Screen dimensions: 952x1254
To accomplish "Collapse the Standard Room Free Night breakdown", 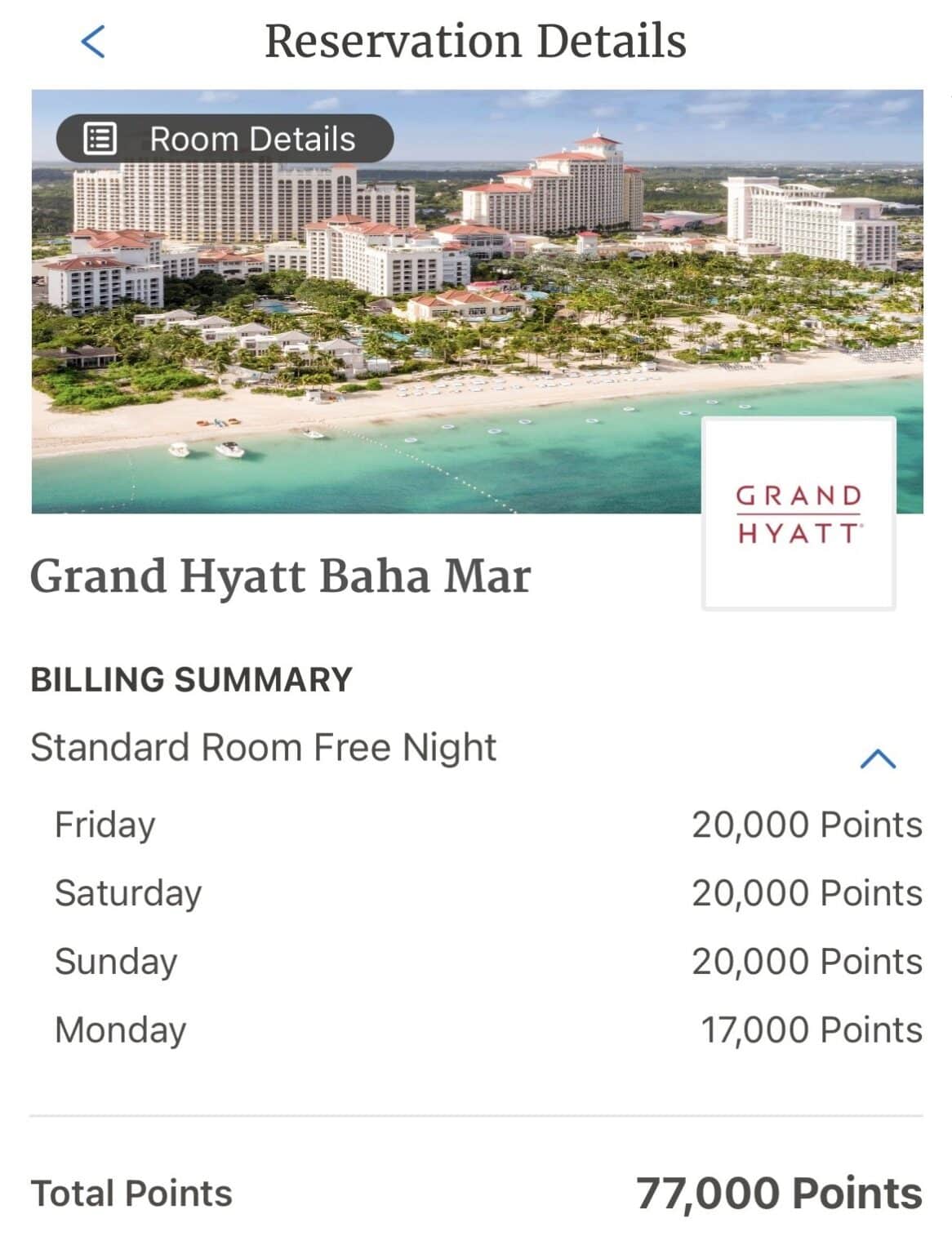I will pyautogui.click(x=877, y=759).
